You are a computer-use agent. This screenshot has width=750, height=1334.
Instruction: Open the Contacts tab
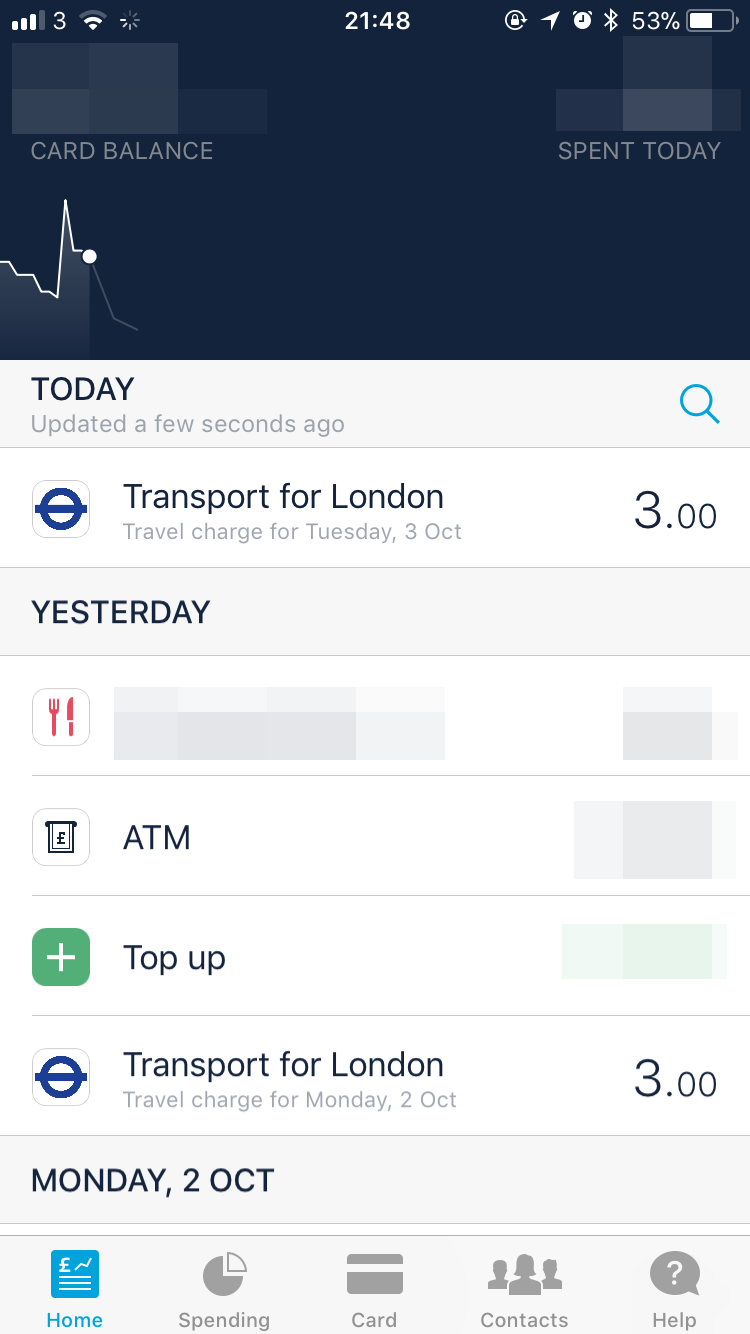click(x=524, y=1290)
